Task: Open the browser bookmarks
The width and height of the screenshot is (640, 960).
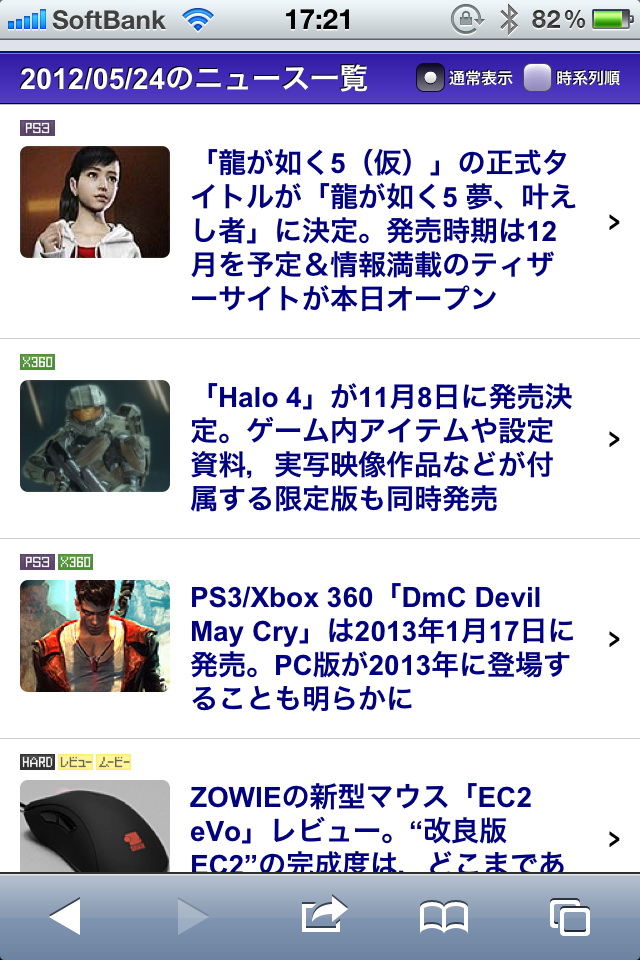Action: [443, 916]
